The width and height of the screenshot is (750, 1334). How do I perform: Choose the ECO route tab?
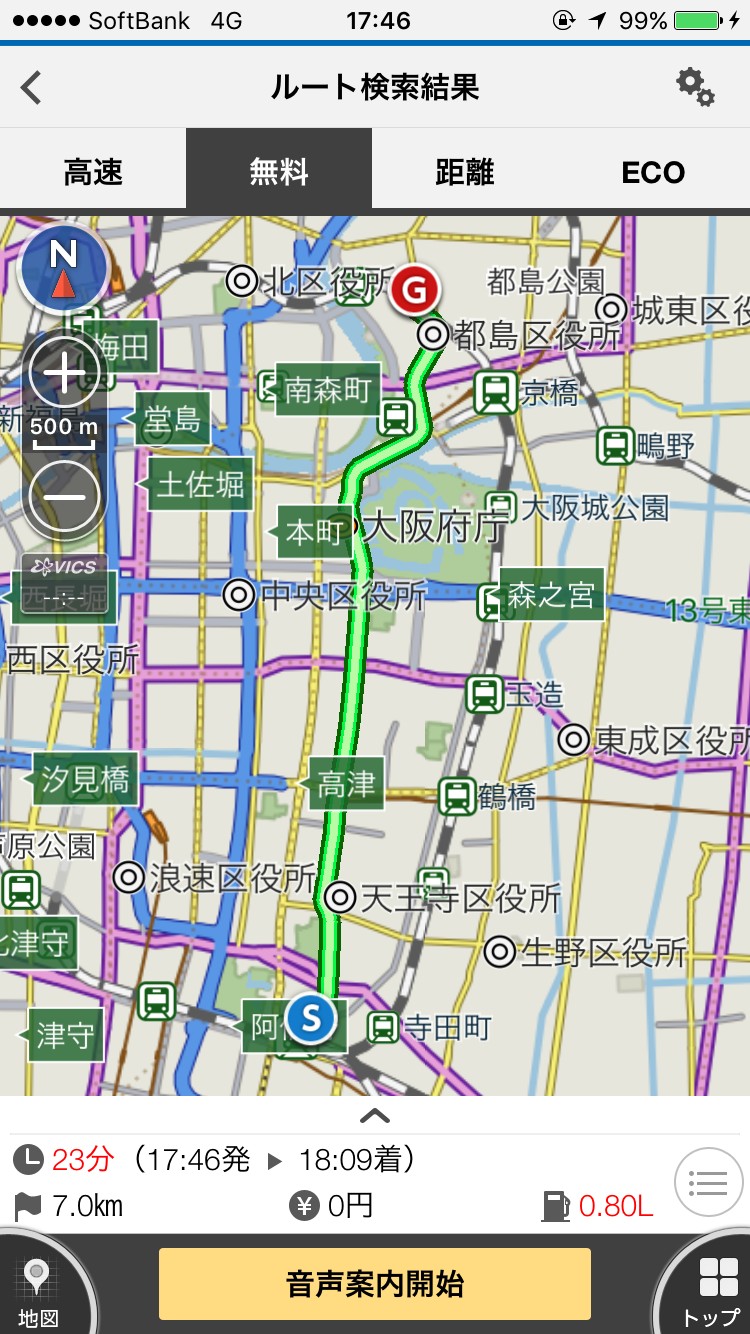(653, 172)
